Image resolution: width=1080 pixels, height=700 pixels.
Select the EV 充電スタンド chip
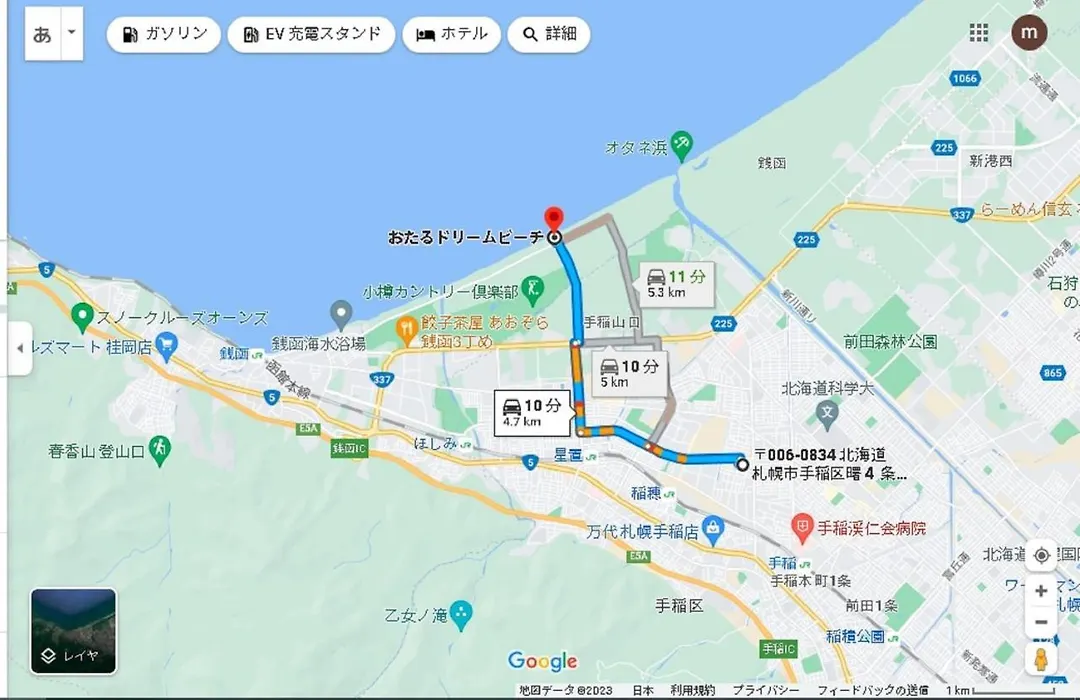(310, 34)
